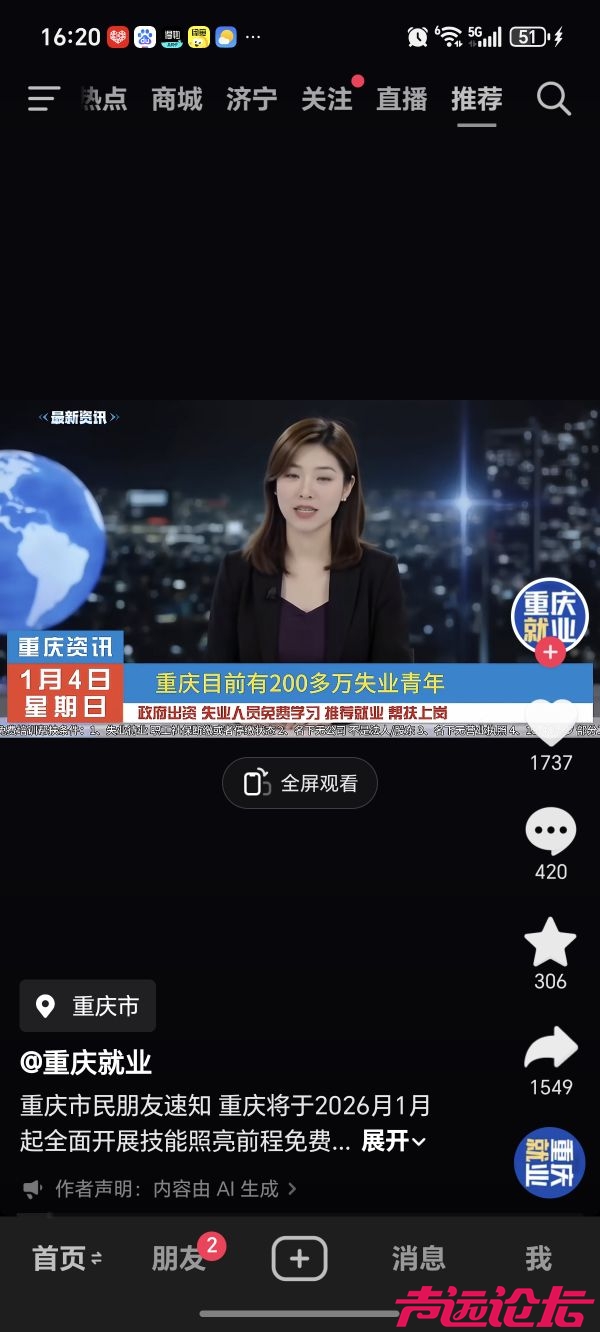Screen dimensions: 600x1332
Task: Switch to the 关注 tab
Action: [327, 99]
